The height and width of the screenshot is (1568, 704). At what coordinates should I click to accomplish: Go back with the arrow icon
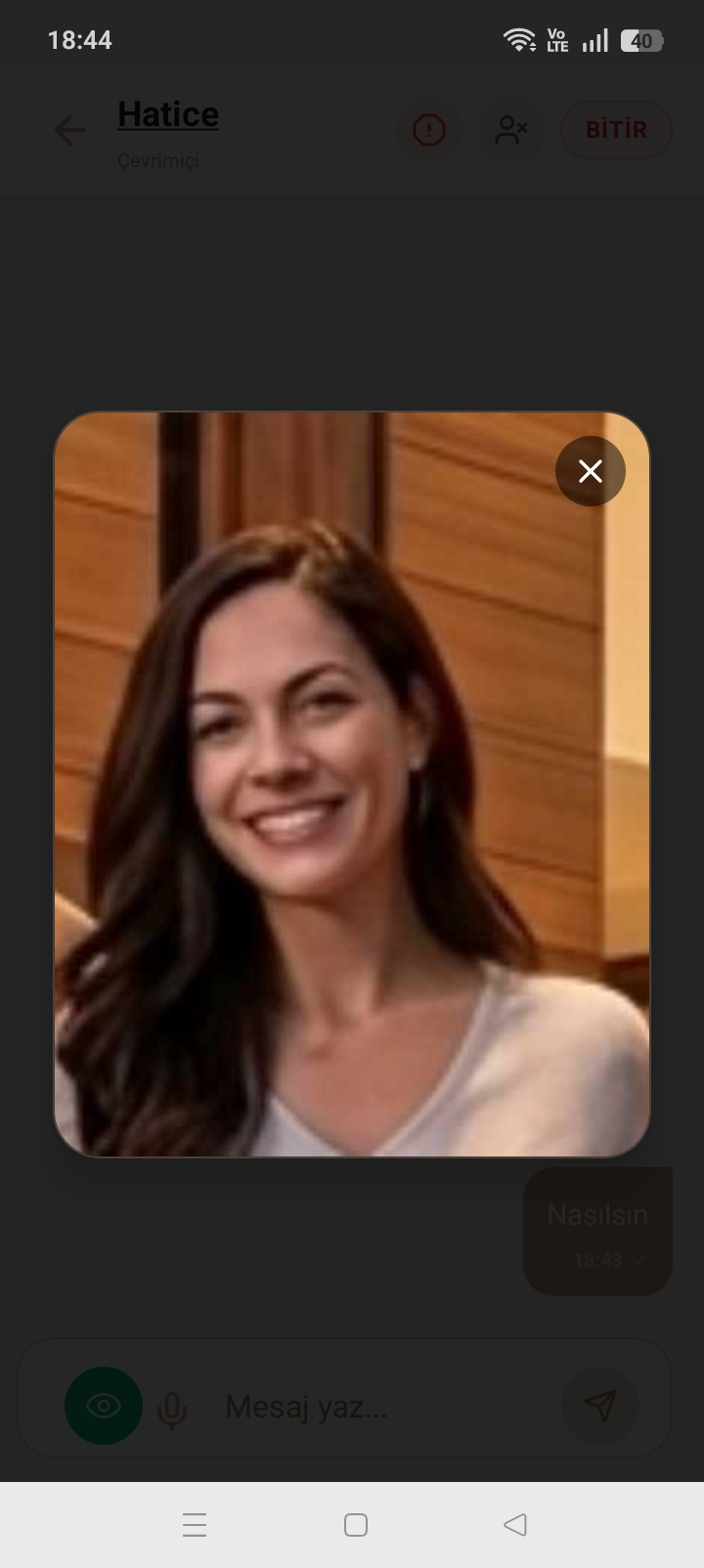click(x=69, y=130)
